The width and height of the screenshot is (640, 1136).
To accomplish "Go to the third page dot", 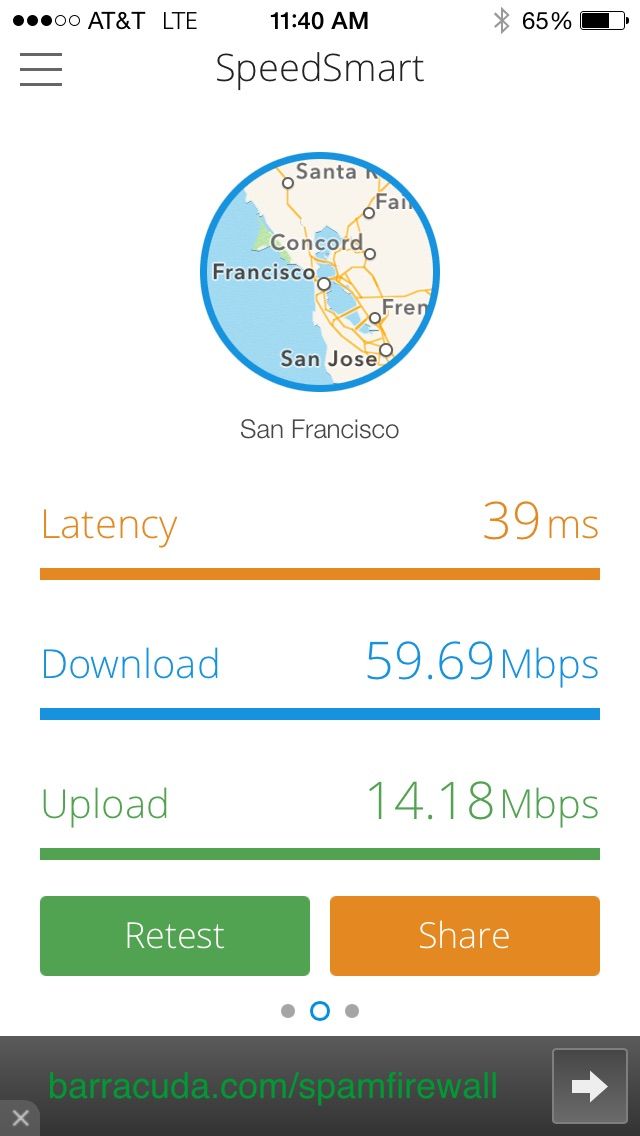I will [352, 1011].
